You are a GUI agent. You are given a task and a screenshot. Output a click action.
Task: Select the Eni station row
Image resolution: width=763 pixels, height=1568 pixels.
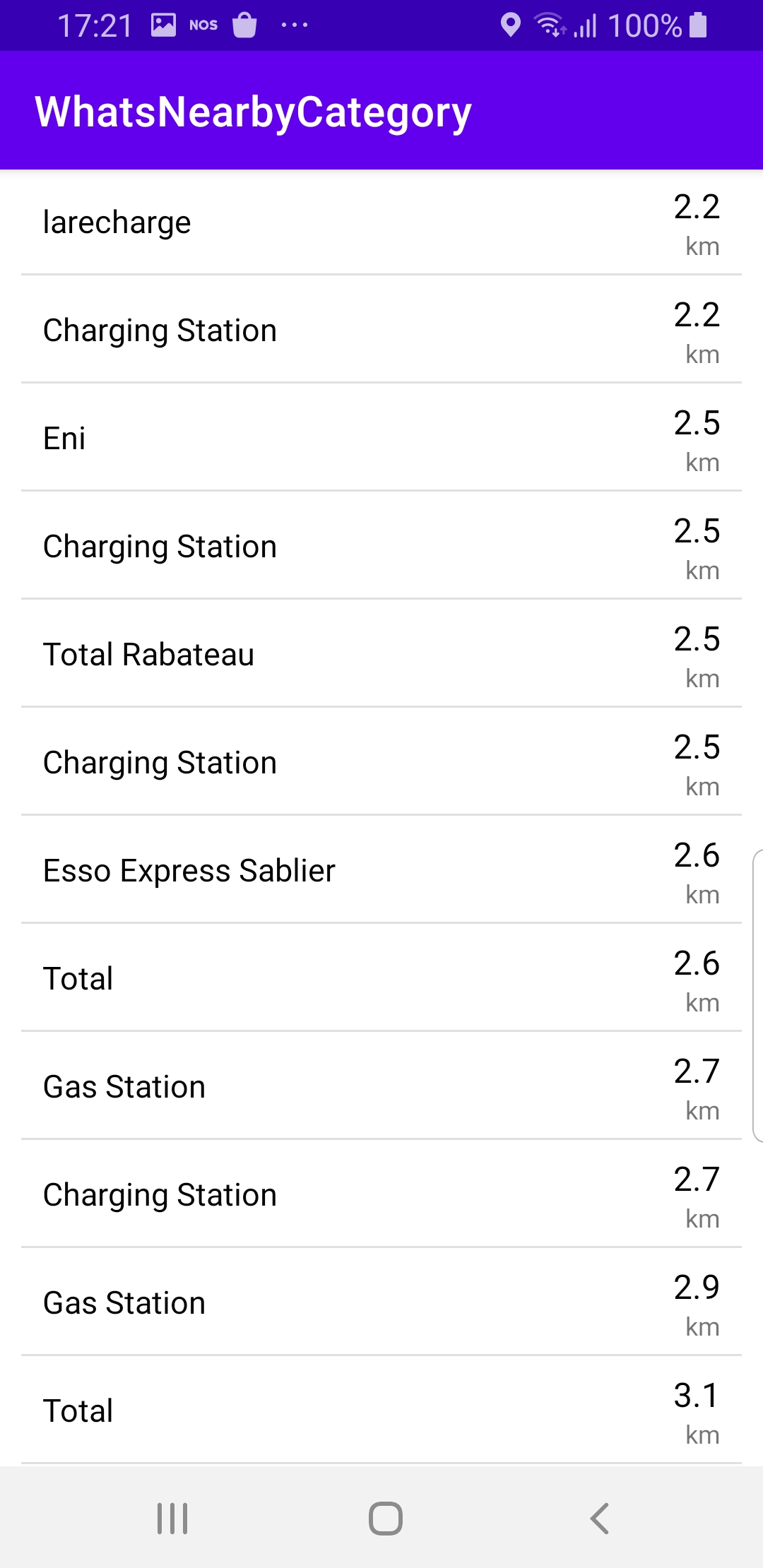[x=381, y=439]
